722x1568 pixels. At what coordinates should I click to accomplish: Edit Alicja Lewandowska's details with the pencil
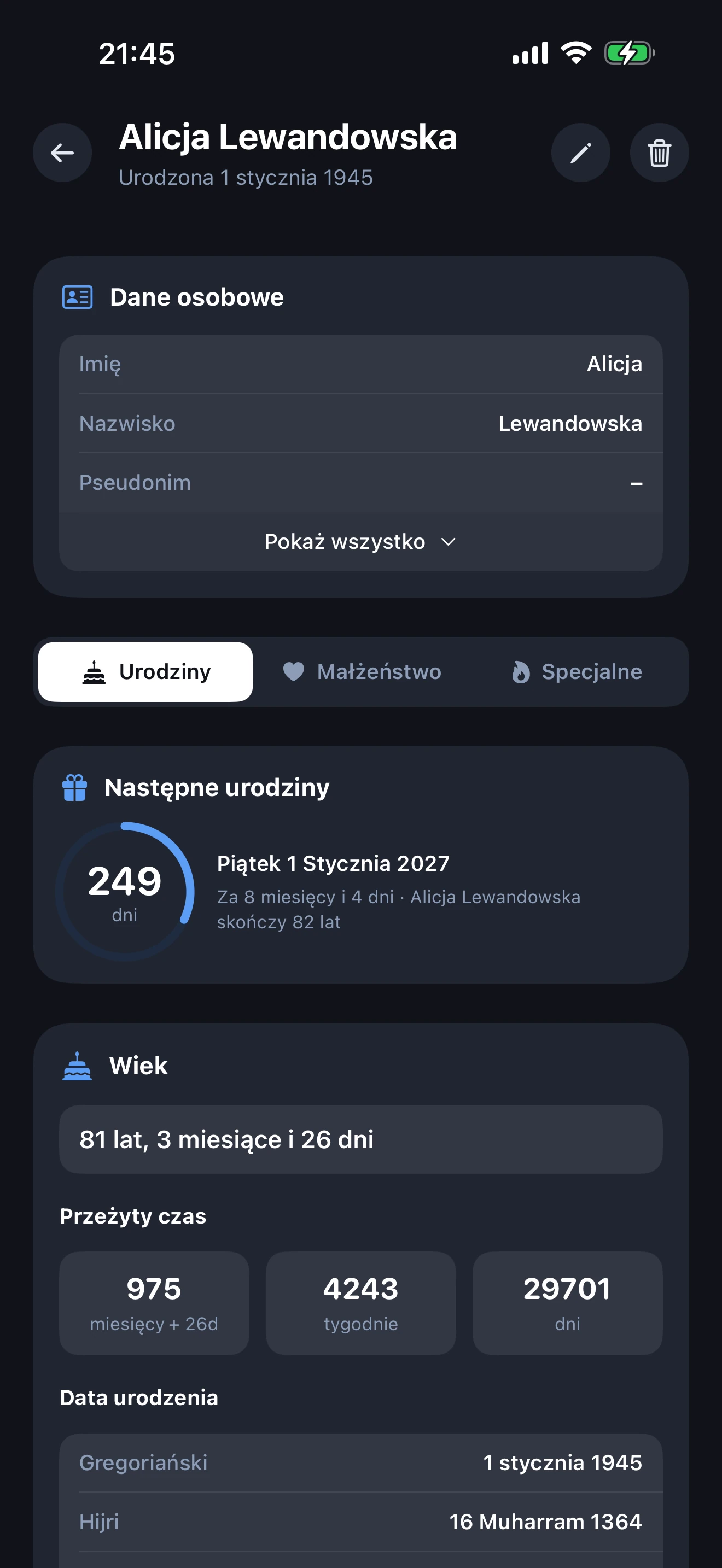click(x=580, y=153)
